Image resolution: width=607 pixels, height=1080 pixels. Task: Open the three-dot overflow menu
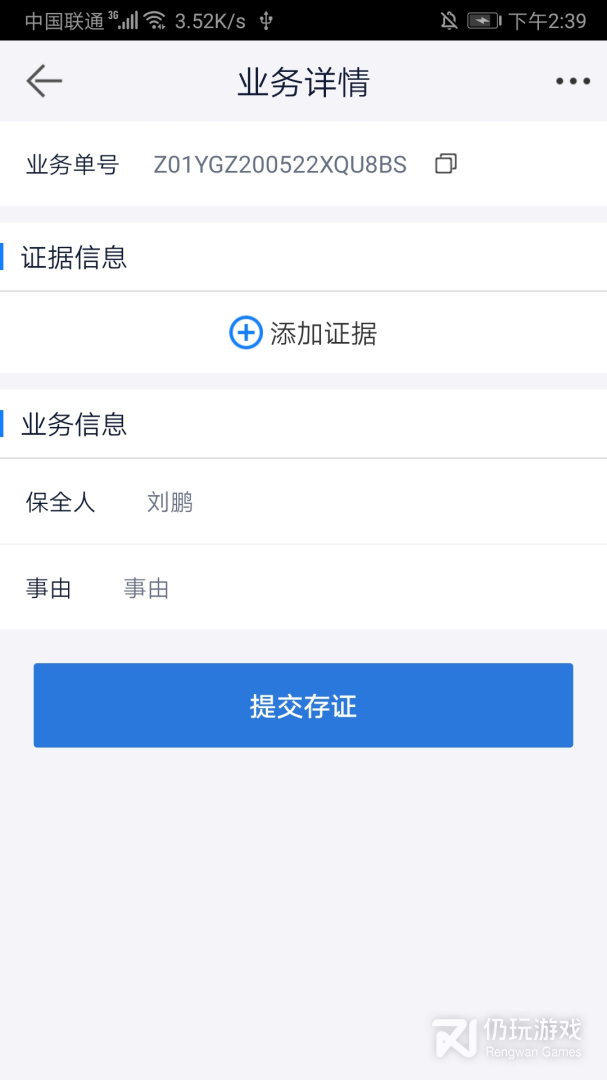tap(573, 81)
